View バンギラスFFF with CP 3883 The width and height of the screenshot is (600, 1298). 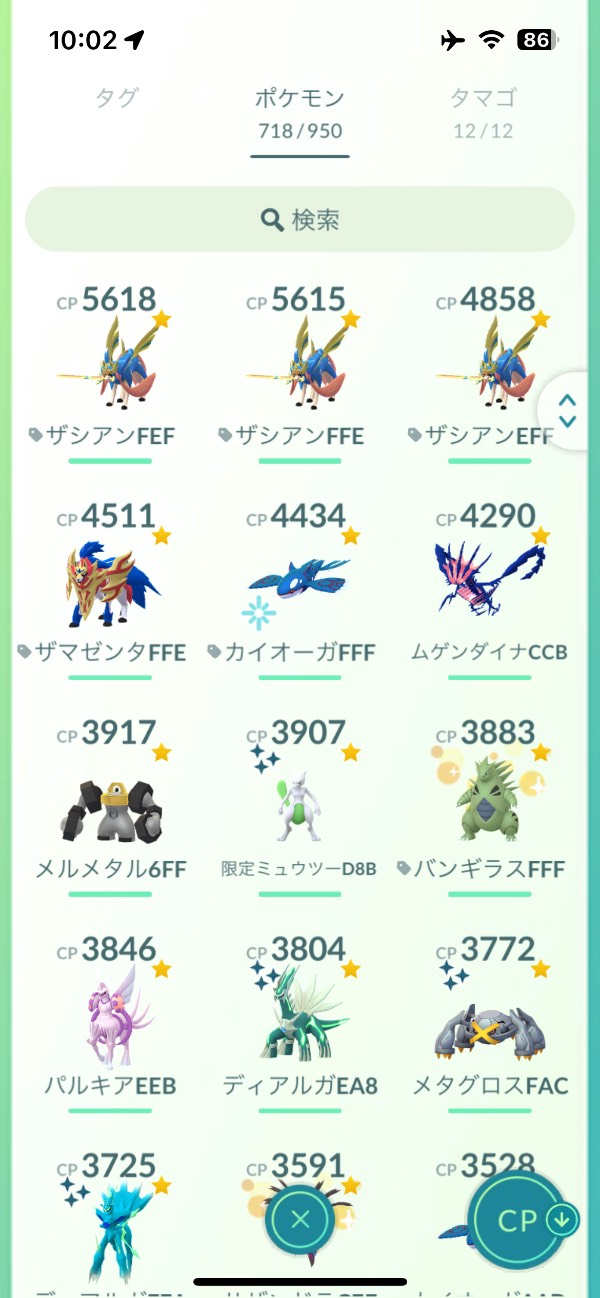pos(490,805)
